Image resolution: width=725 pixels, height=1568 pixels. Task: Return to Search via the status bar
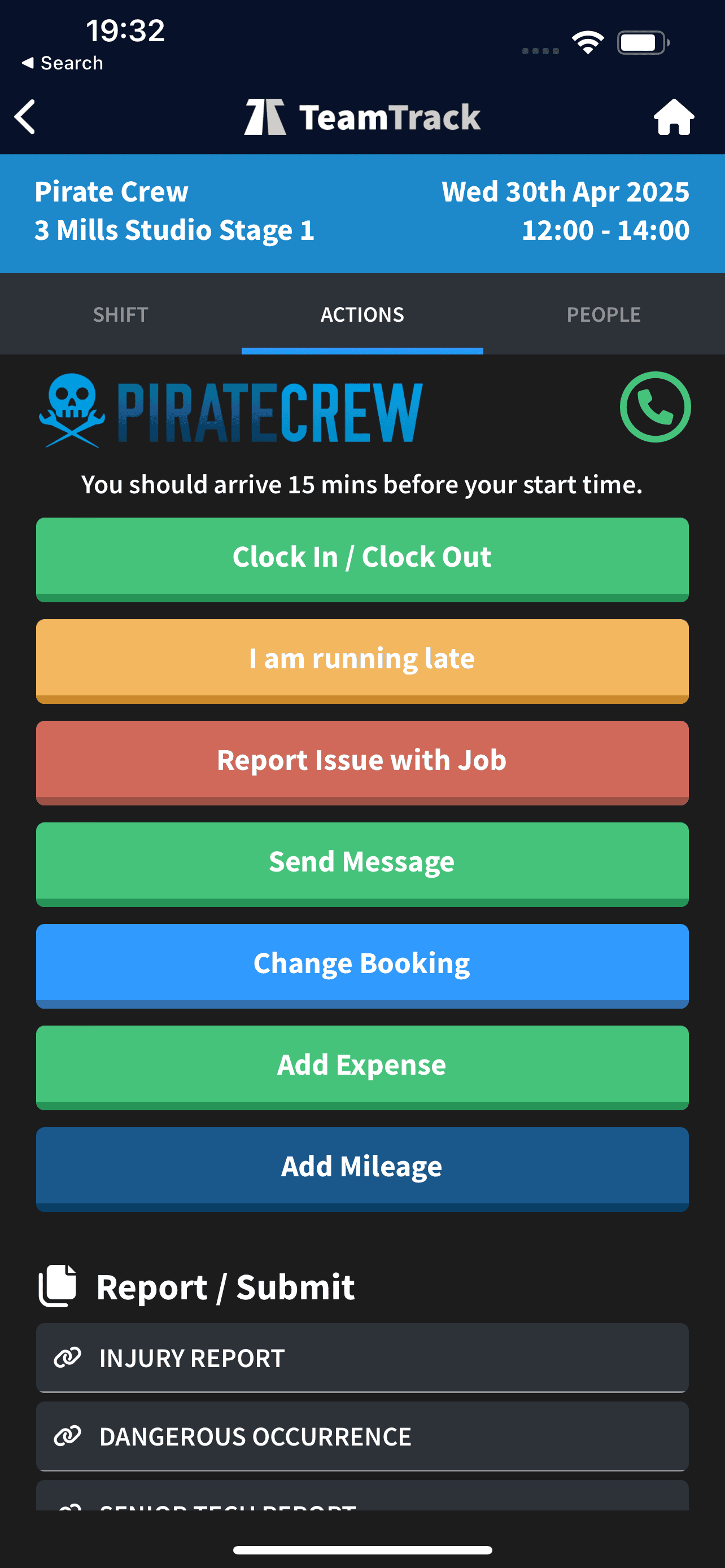click(x=62, y=63)
